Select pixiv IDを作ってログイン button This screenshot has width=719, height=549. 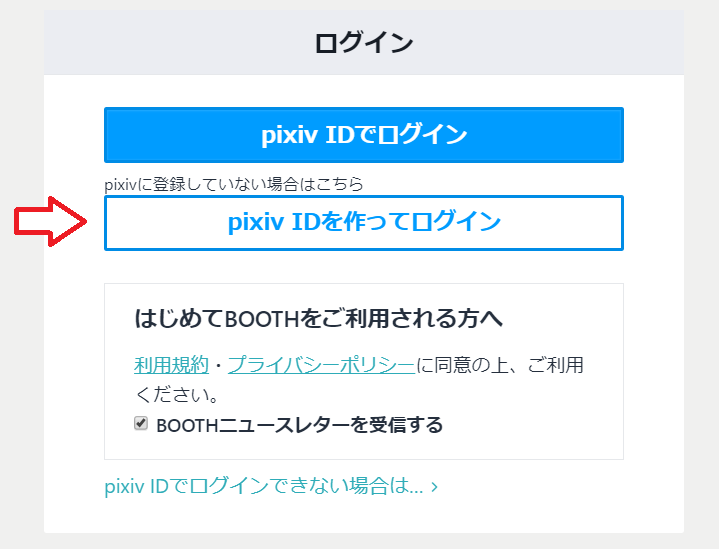coord(363,222)
